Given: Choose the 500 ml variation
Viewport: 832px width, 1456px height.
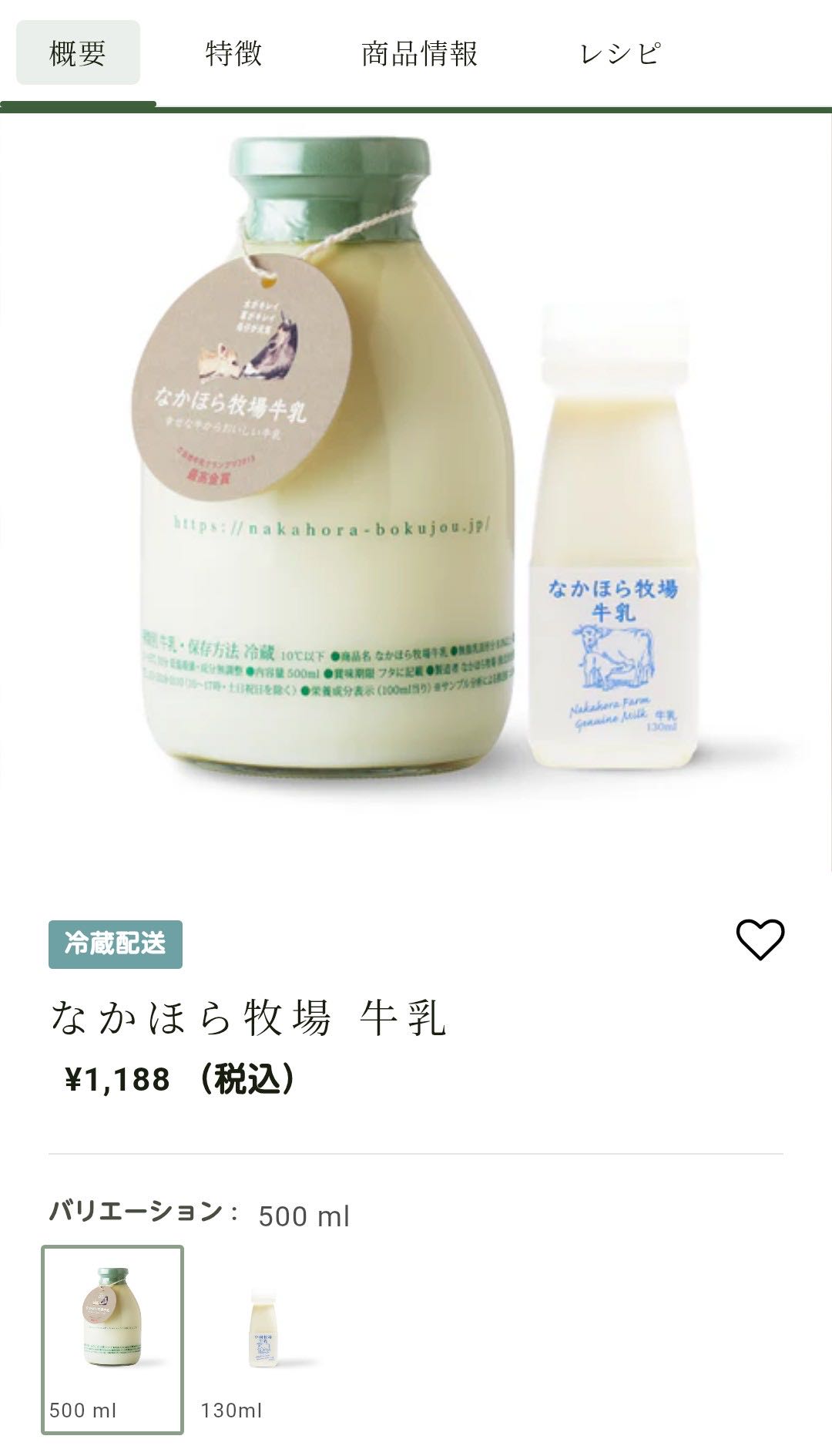Looking at the screenshot, I should pos(112,1339).
